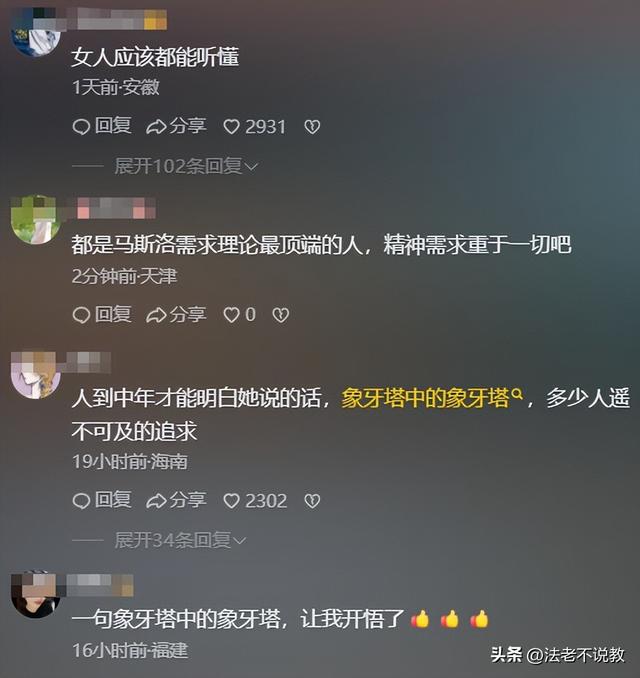Dislike the comment '女人应该都能听懂'
Screen dimensions: 640x678
(312, 127)
